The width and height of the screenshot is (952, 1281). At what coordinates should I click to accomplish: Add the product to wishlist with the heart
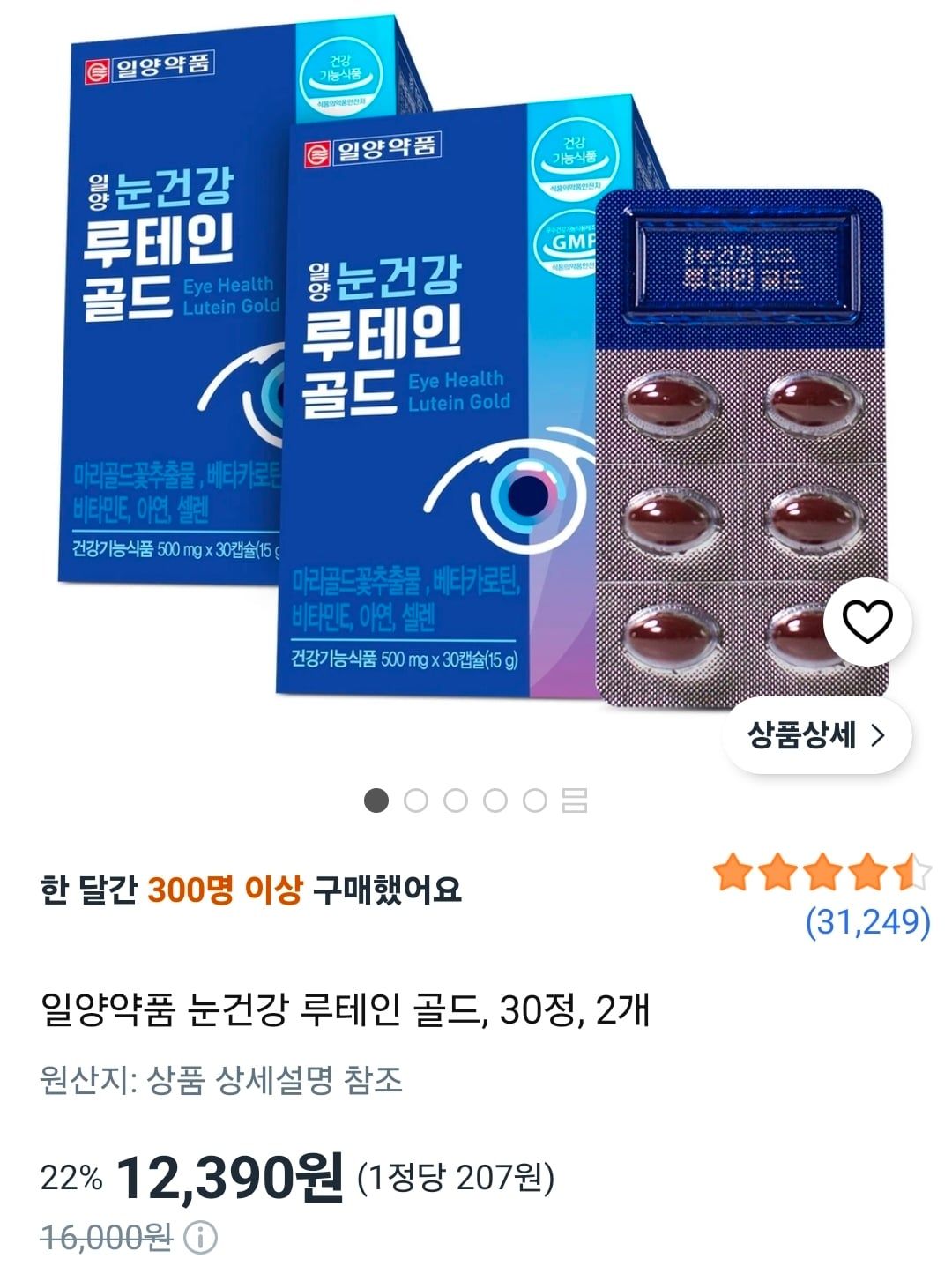[867, 622]
